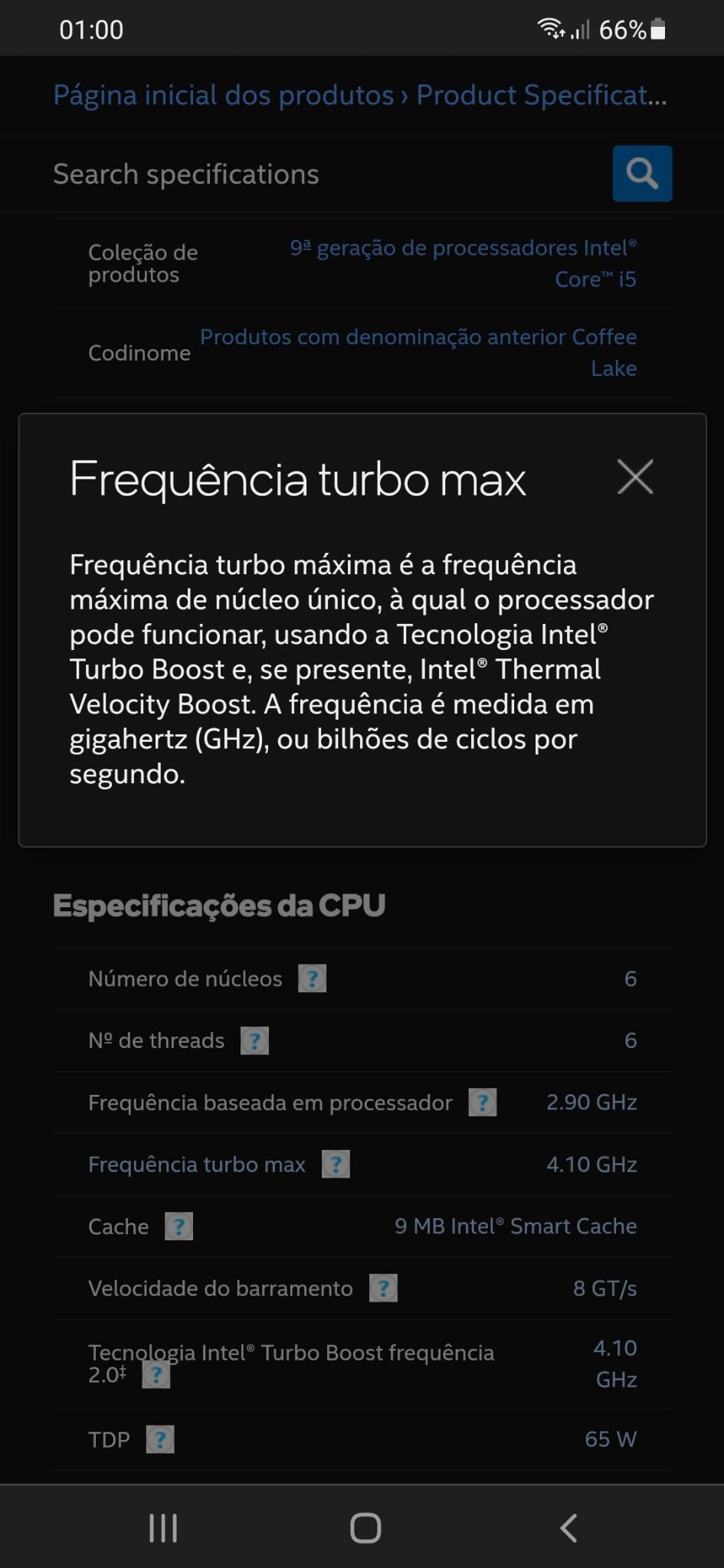724x1568 pixels.
Task: Open 9ª geração de processadores Intel Core i5
Action: pos(463,263)
